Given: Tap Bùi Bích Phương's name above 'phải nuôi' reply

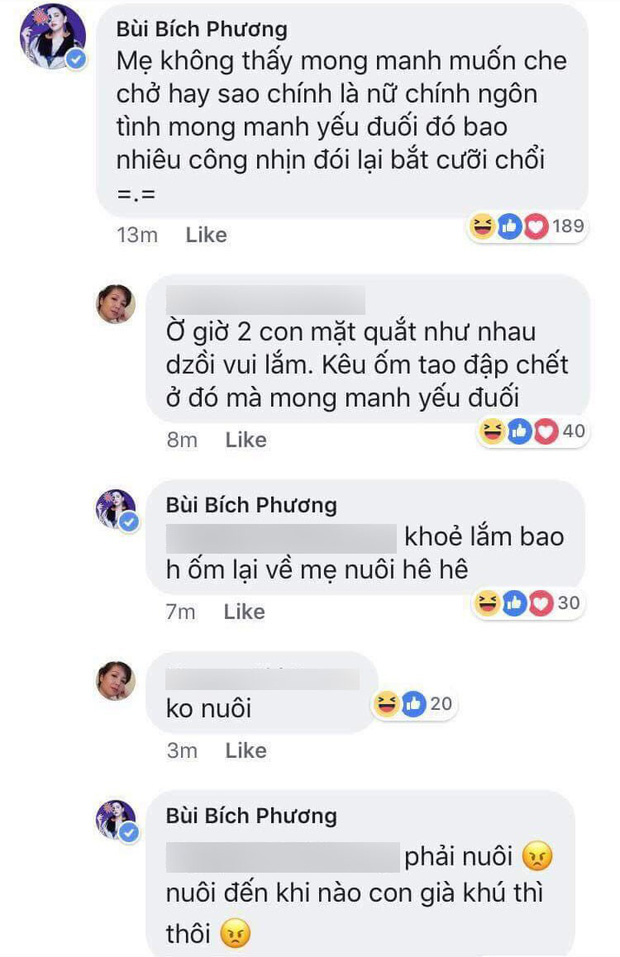Looking at the screenshot, I should 251,816.
